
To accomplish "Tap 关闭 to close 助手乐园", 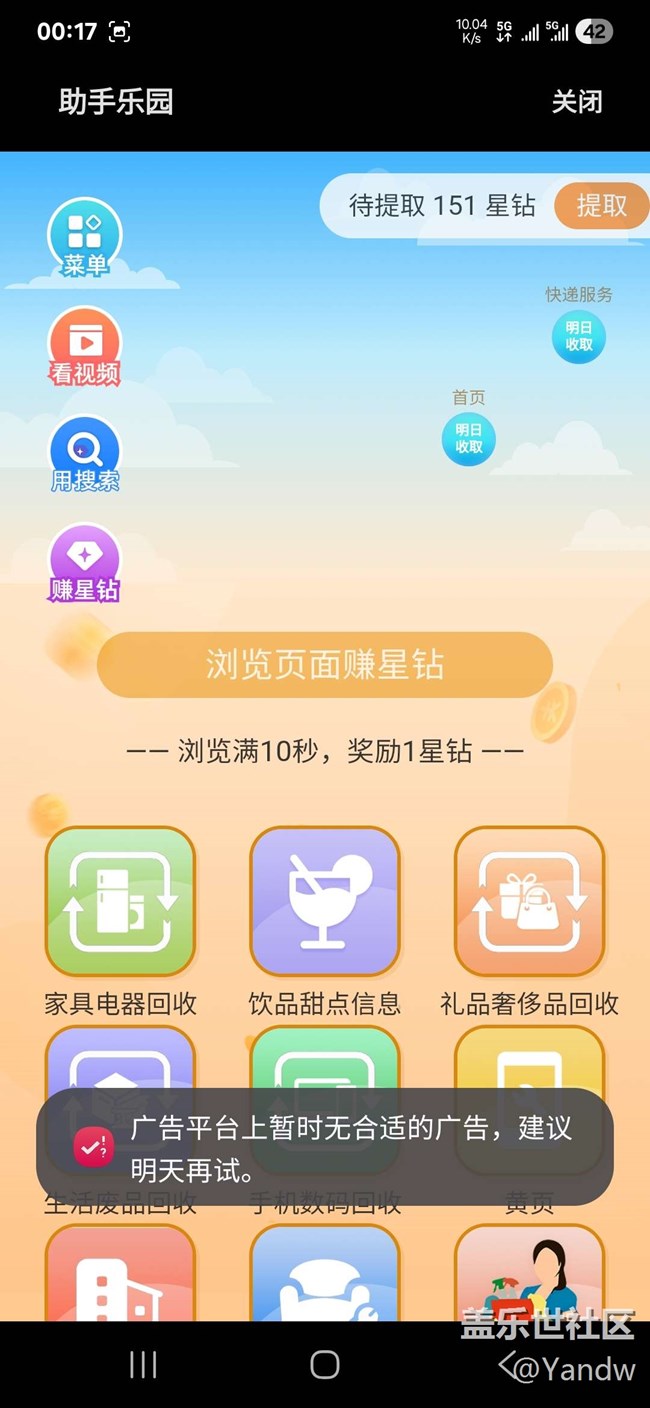I will click(x=577, y=102).
